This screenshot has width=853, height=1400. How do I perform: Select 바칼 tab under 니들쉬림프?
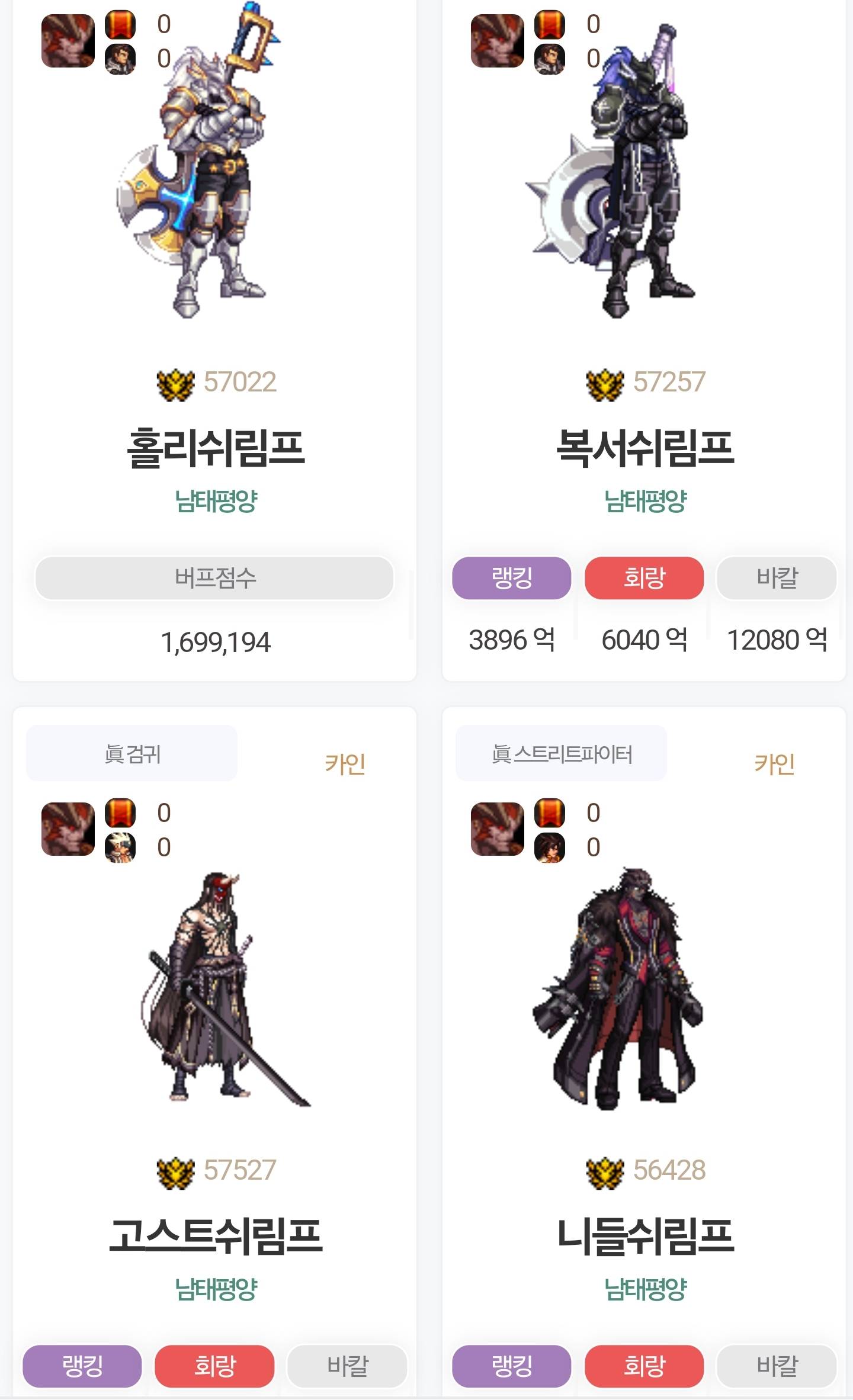click(777, 1366)
